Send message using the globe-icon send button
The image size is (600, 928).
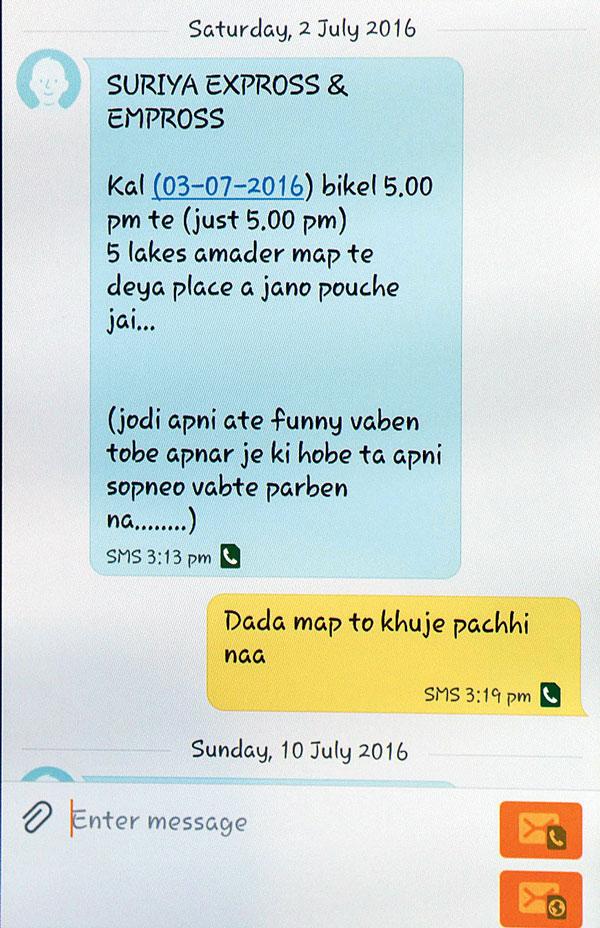540,898
